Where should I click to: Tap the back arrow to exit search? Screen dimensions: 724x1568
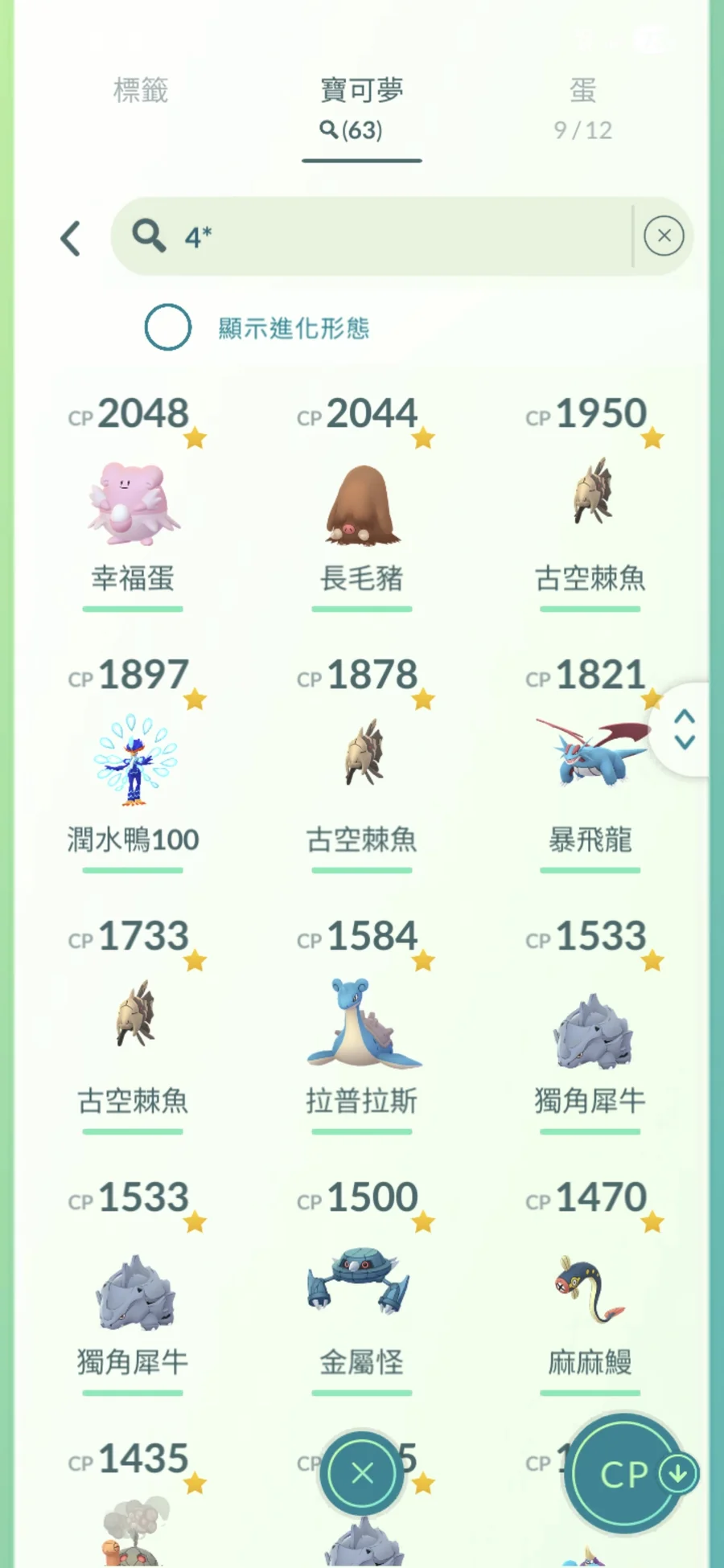pyautogui.click(x=71, y=237)
